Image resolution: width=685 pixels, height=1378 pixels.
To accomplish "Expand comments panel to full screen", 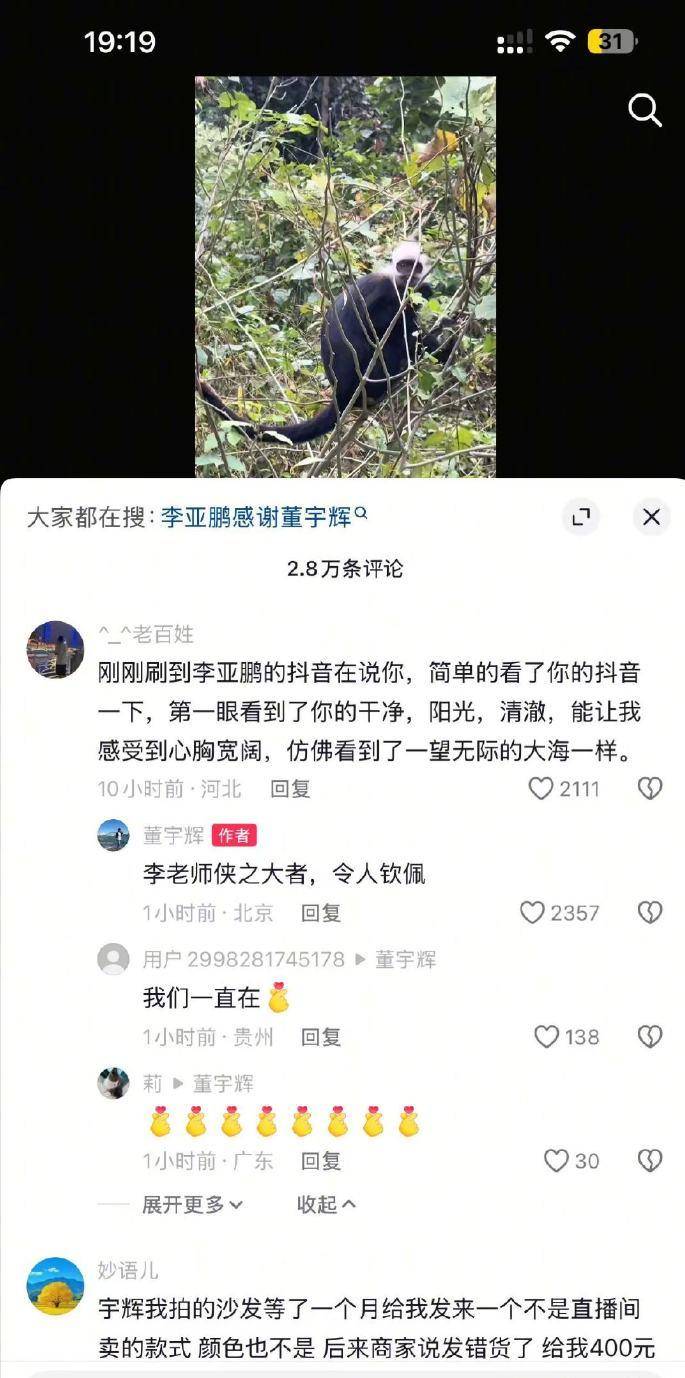I will [580, 517].
